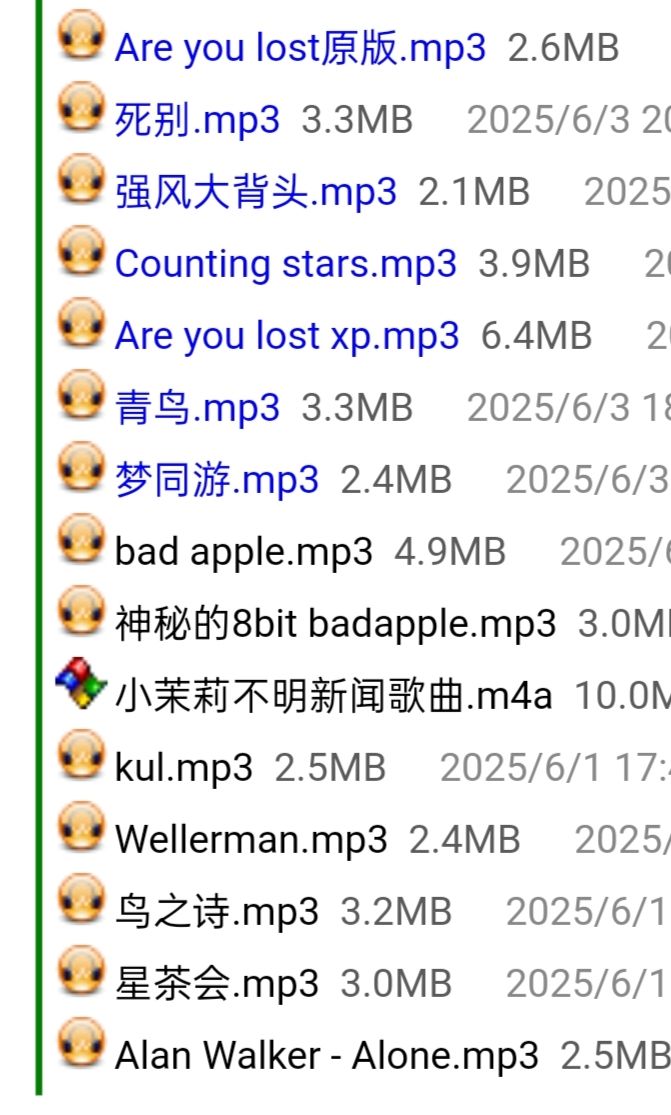Open Are you lost xp.mp3
The image size is (671, 1115).
(x=287, y=336)
